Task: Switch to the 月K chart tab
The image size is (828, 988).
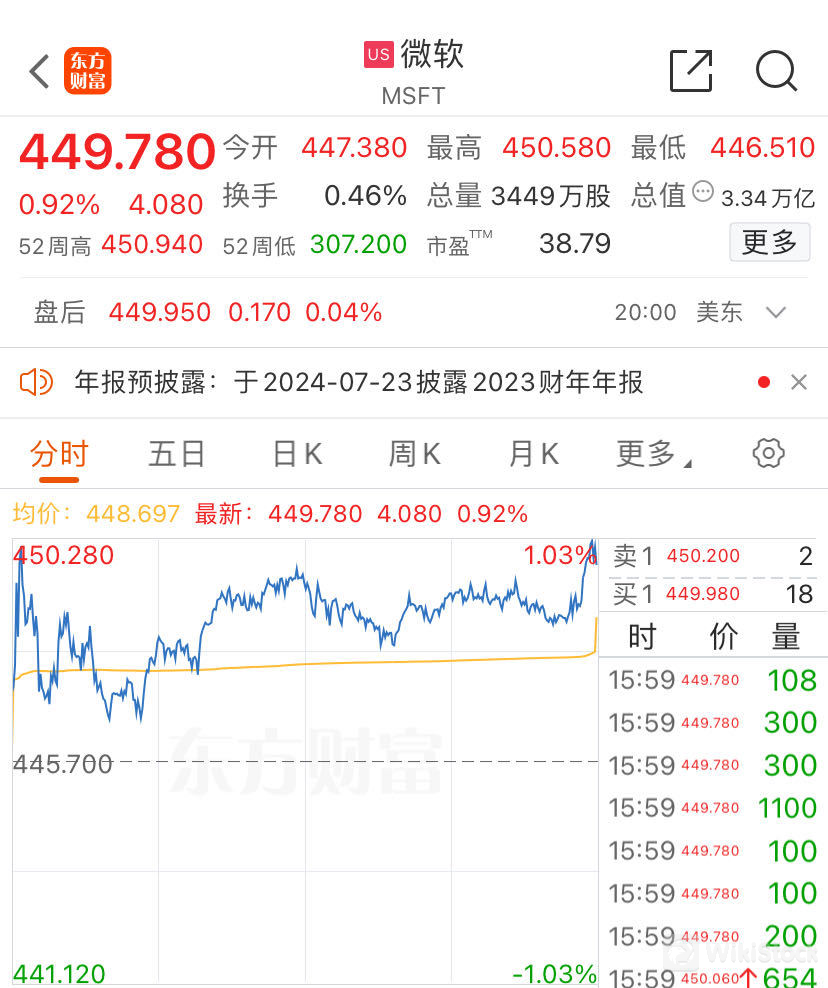Action: pos(533,454)
